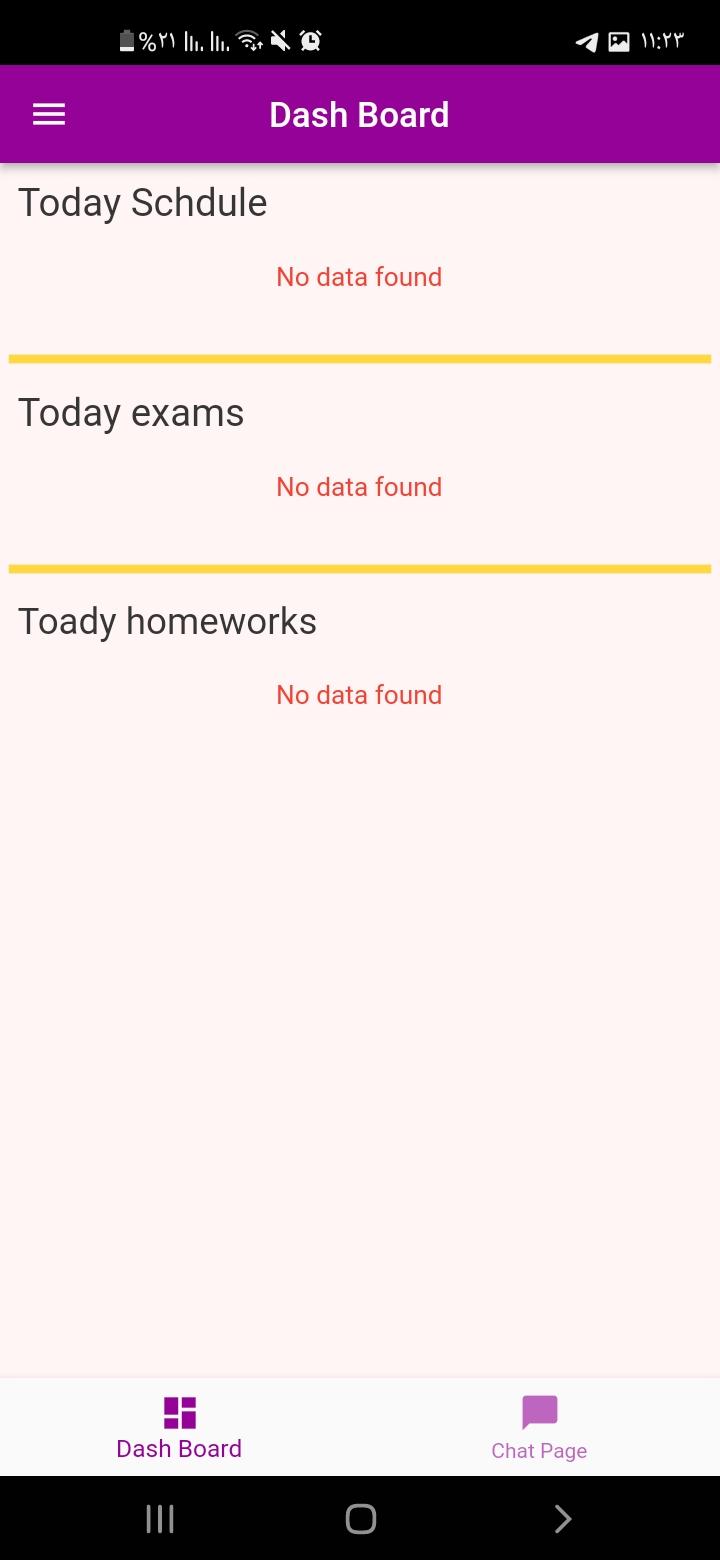The width and height of the screenshot is (720, 1560).
Task: Open recent apps from navigation bar
Action: click(x=160, y=1519)
